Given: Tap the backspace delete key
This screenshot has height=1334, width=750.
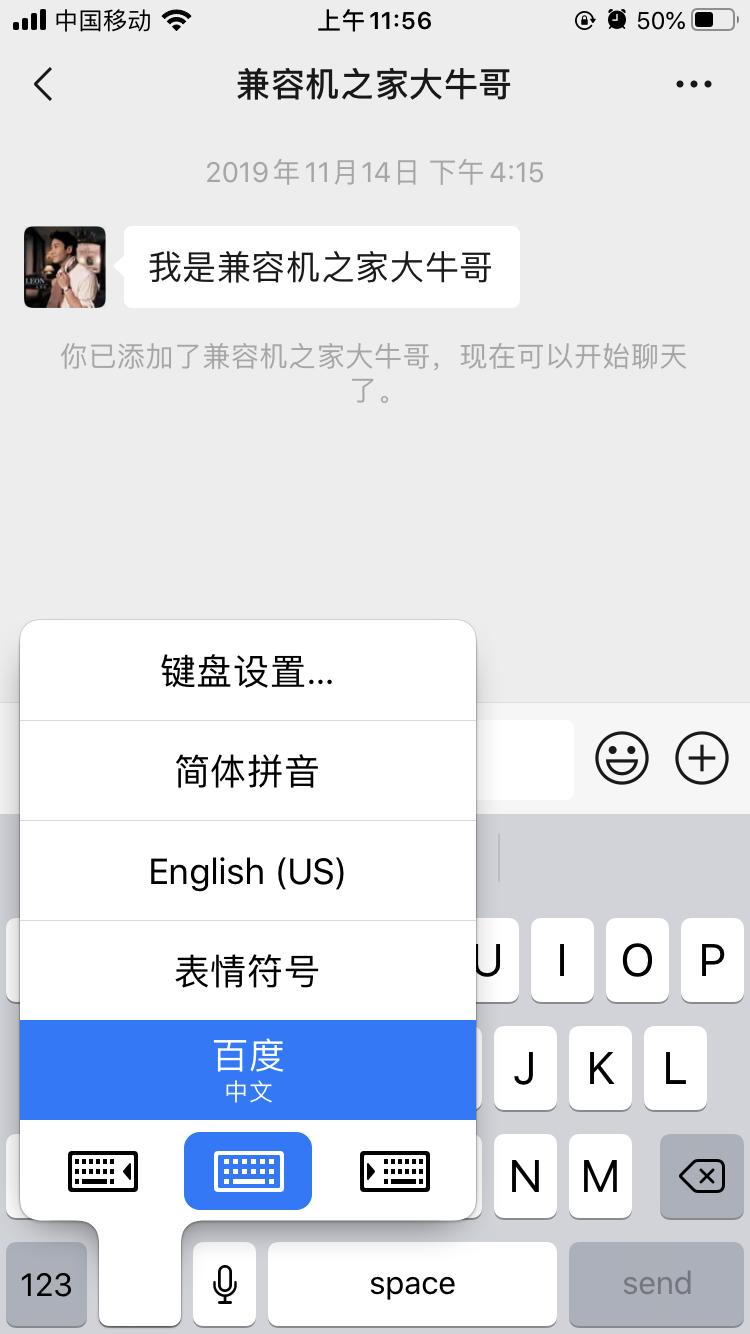Looking at the screenshot, I should (x=700, y=1177).
